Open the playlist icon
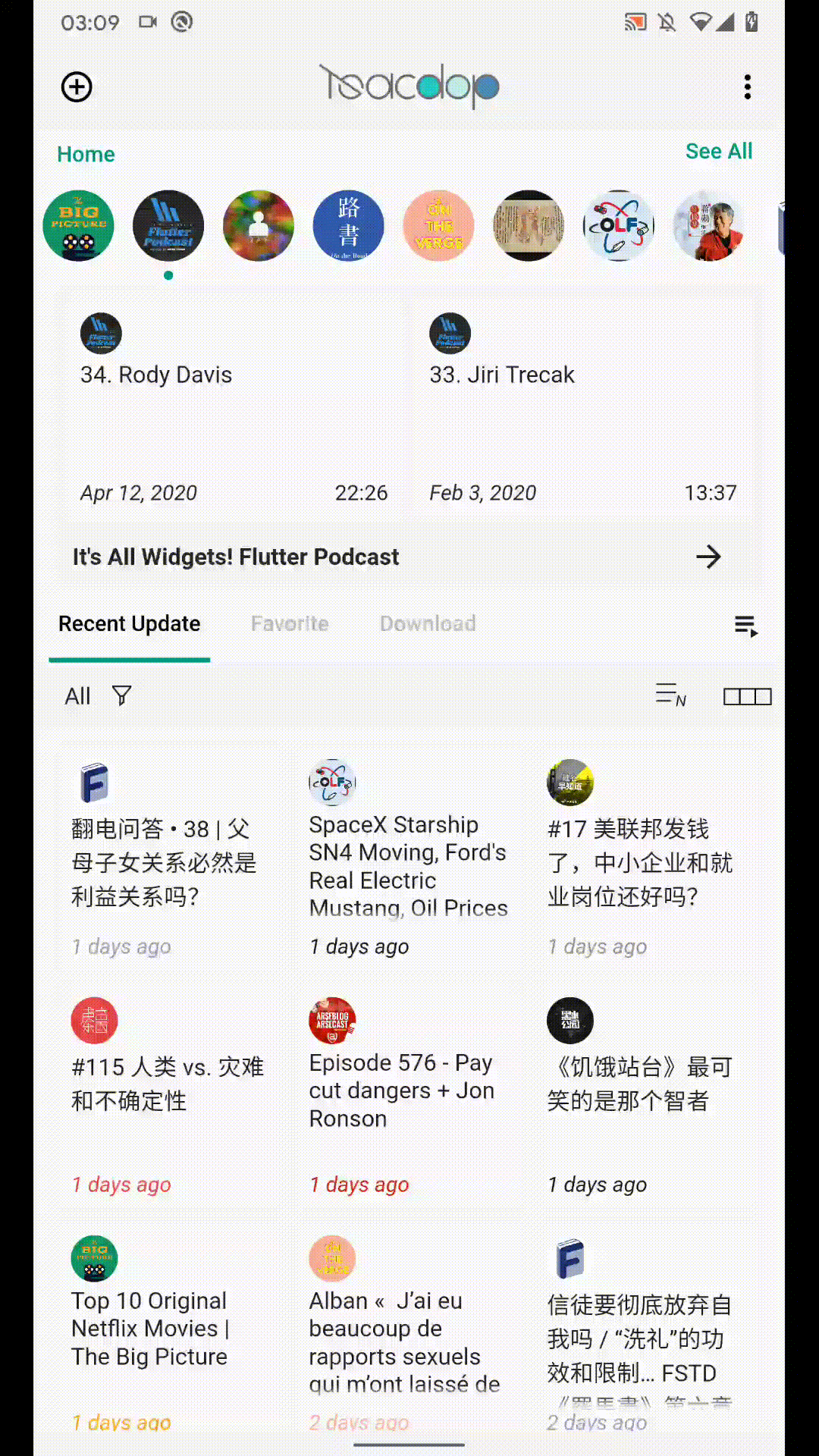Screen dimensions: 819x1456 point(746,626)
